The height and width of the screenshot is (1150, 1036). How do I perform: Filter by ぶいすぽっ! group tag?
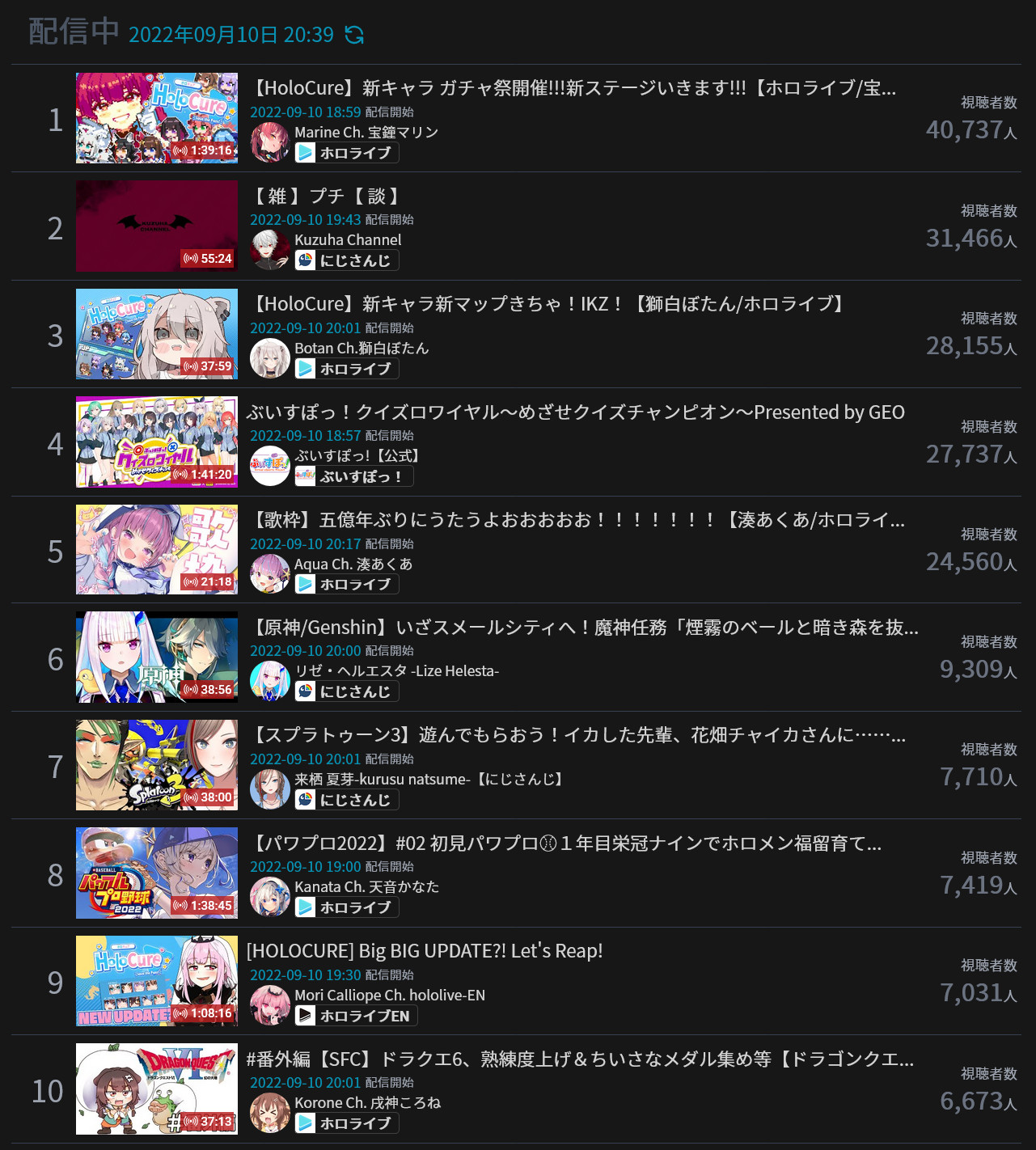(353, 476)
